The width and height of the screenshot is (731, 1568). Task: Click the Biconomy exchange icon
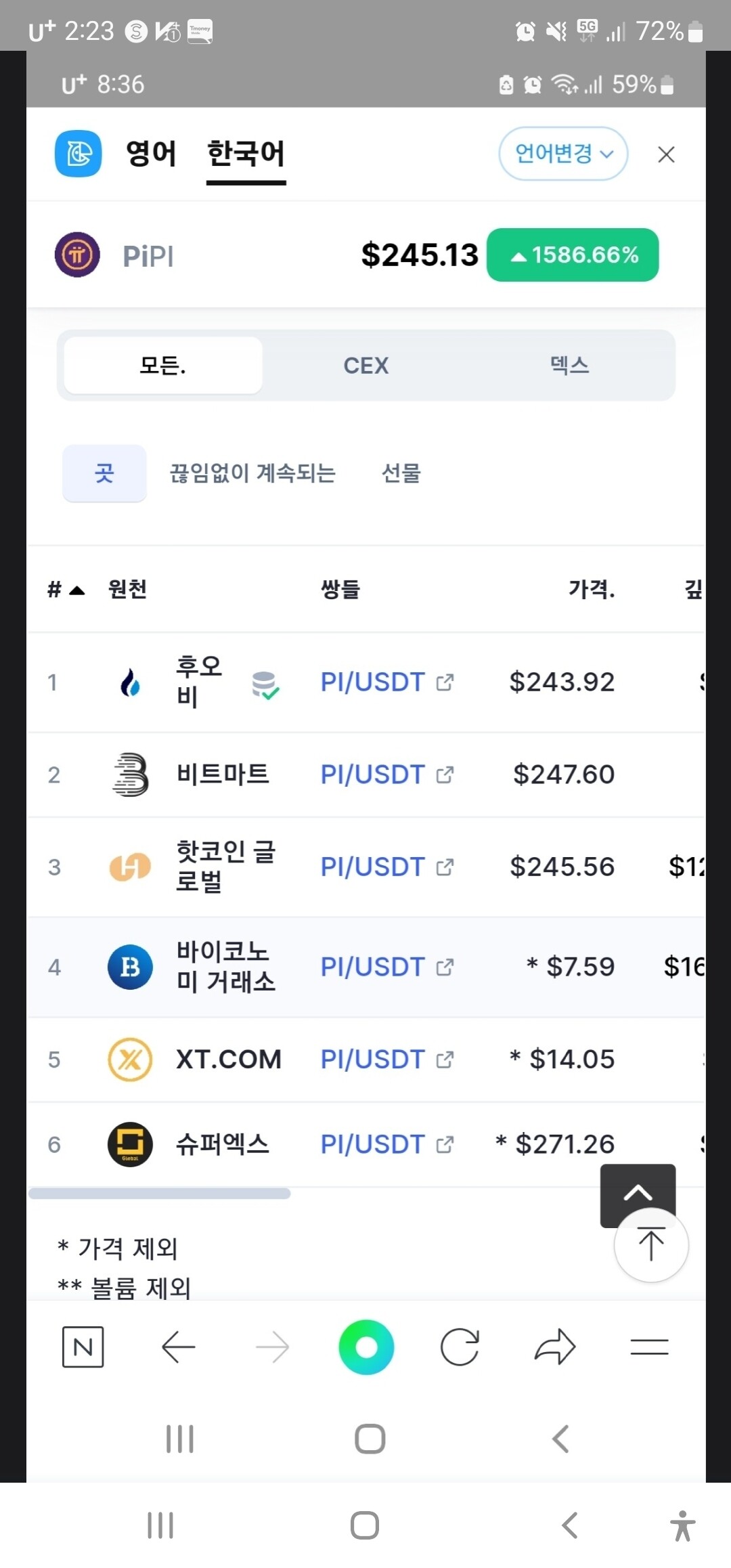point(129,967)
